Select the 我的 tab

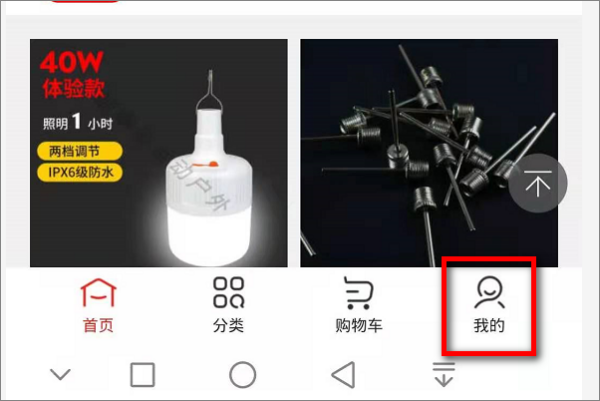[x=489, y=306]
